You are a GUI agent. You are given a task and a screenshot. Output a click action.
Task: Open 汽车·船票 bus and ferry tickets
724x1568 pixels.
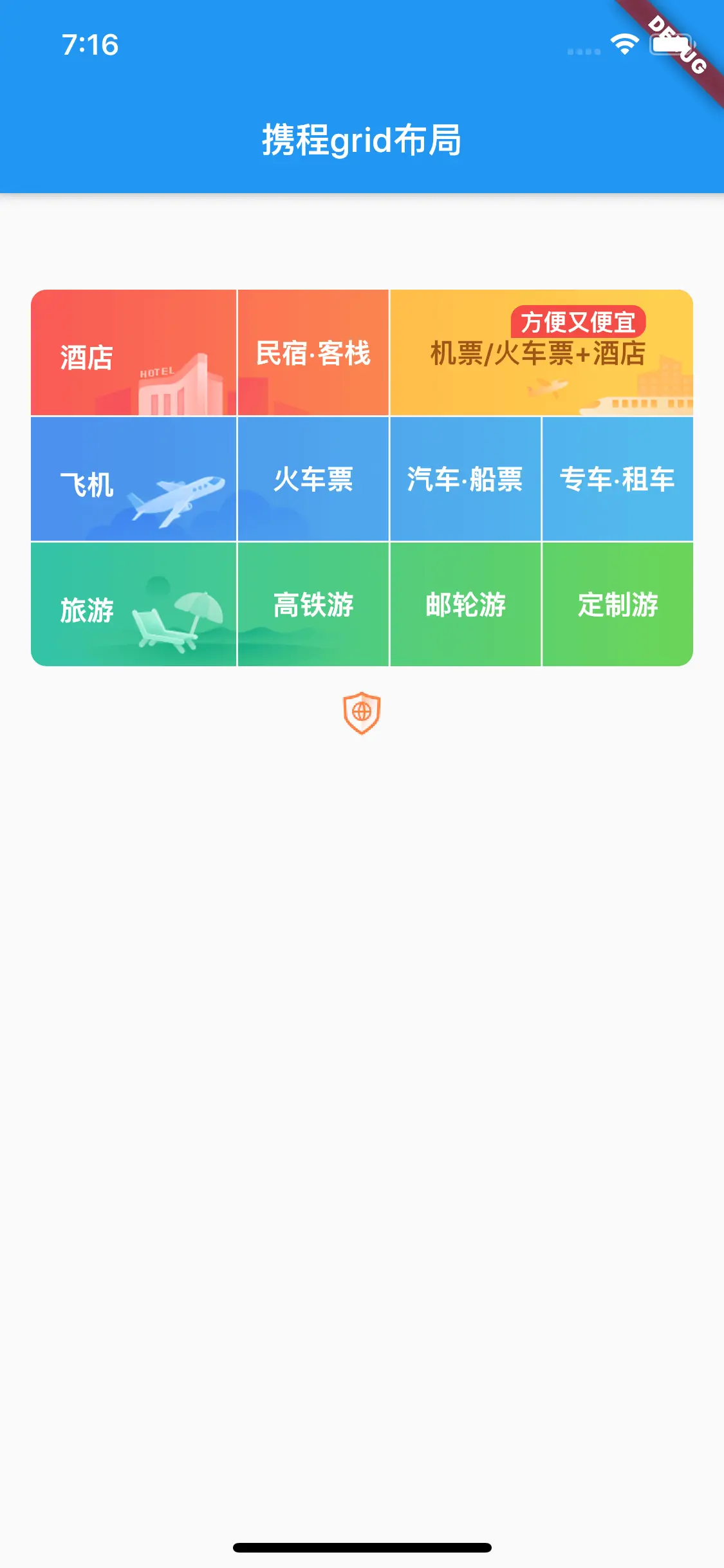tap(465, 480)
